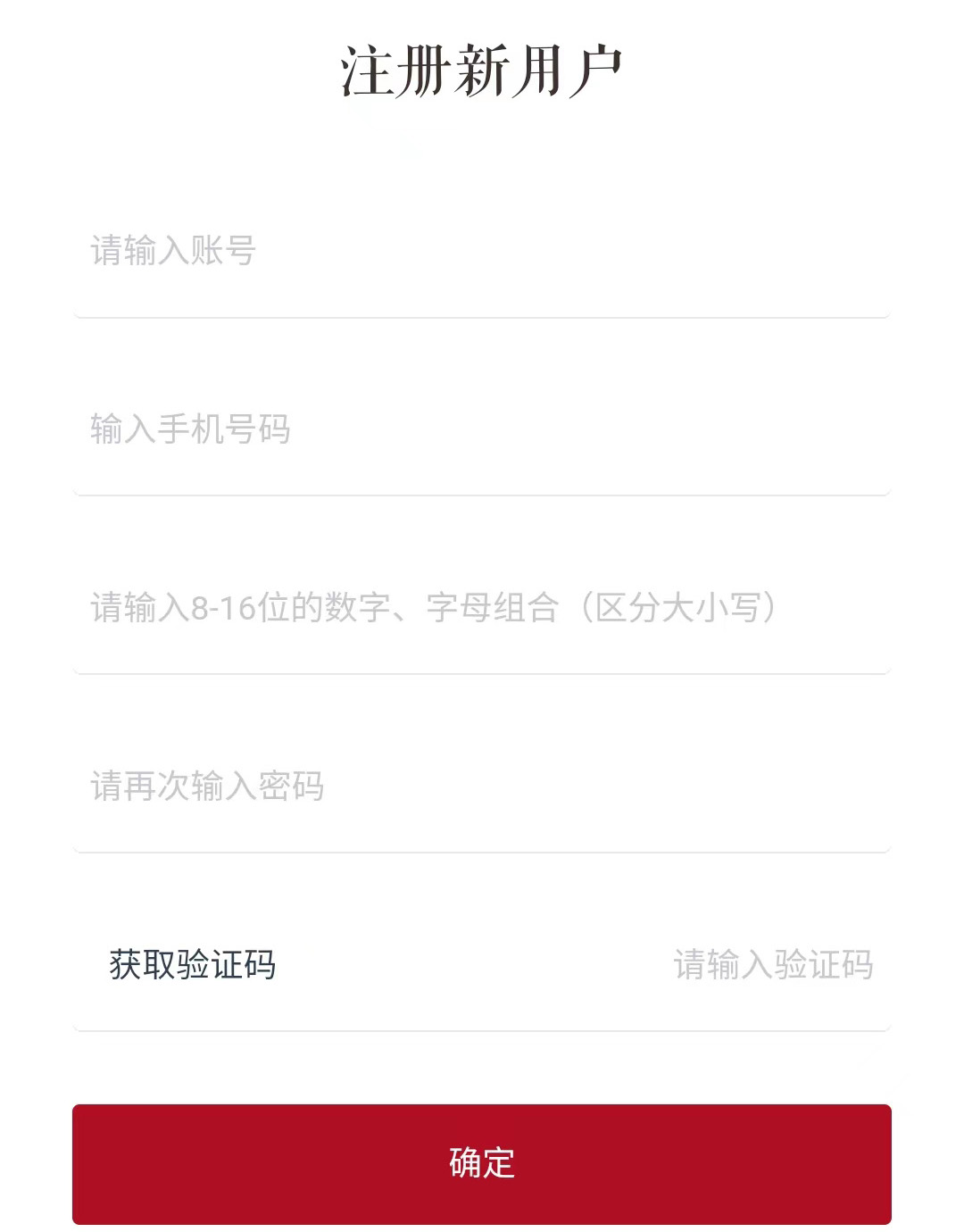Submit registration with the 确定 button
The width and height of the screenshot is (964, 1232).
pos(482,1163)
